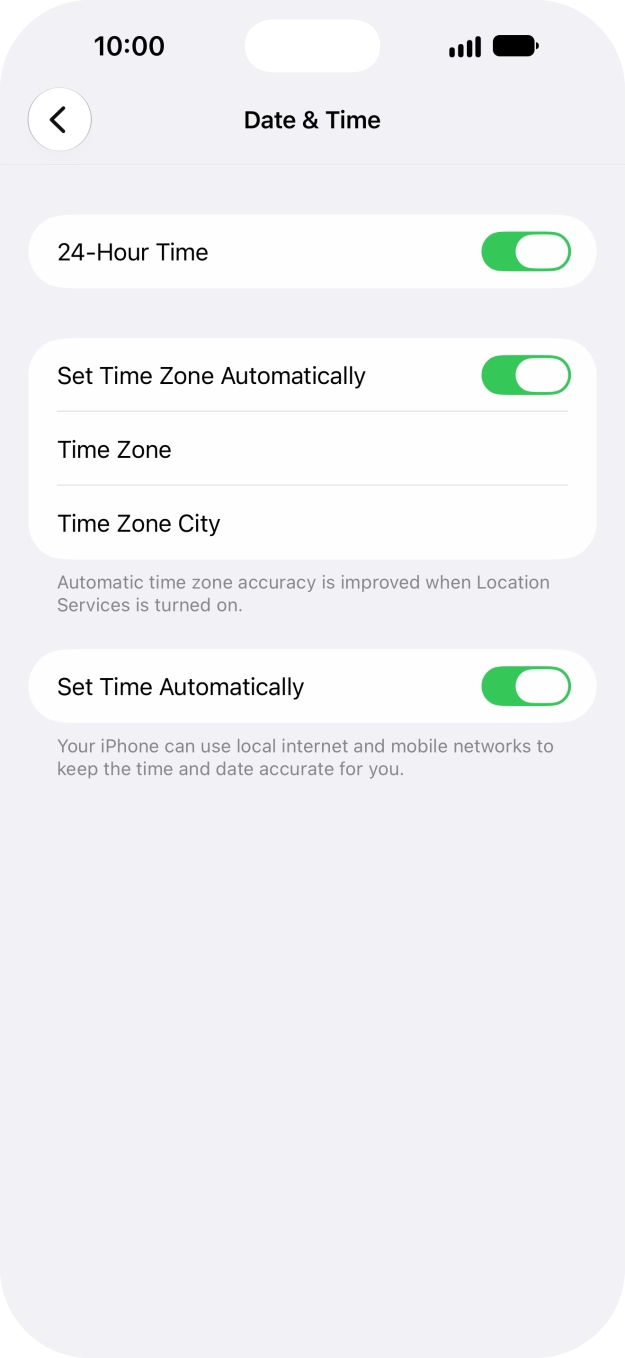Viewport: 625px width, 1358px height.
Task: Switch off Set Time Automatically
Action: coord(526,687)
